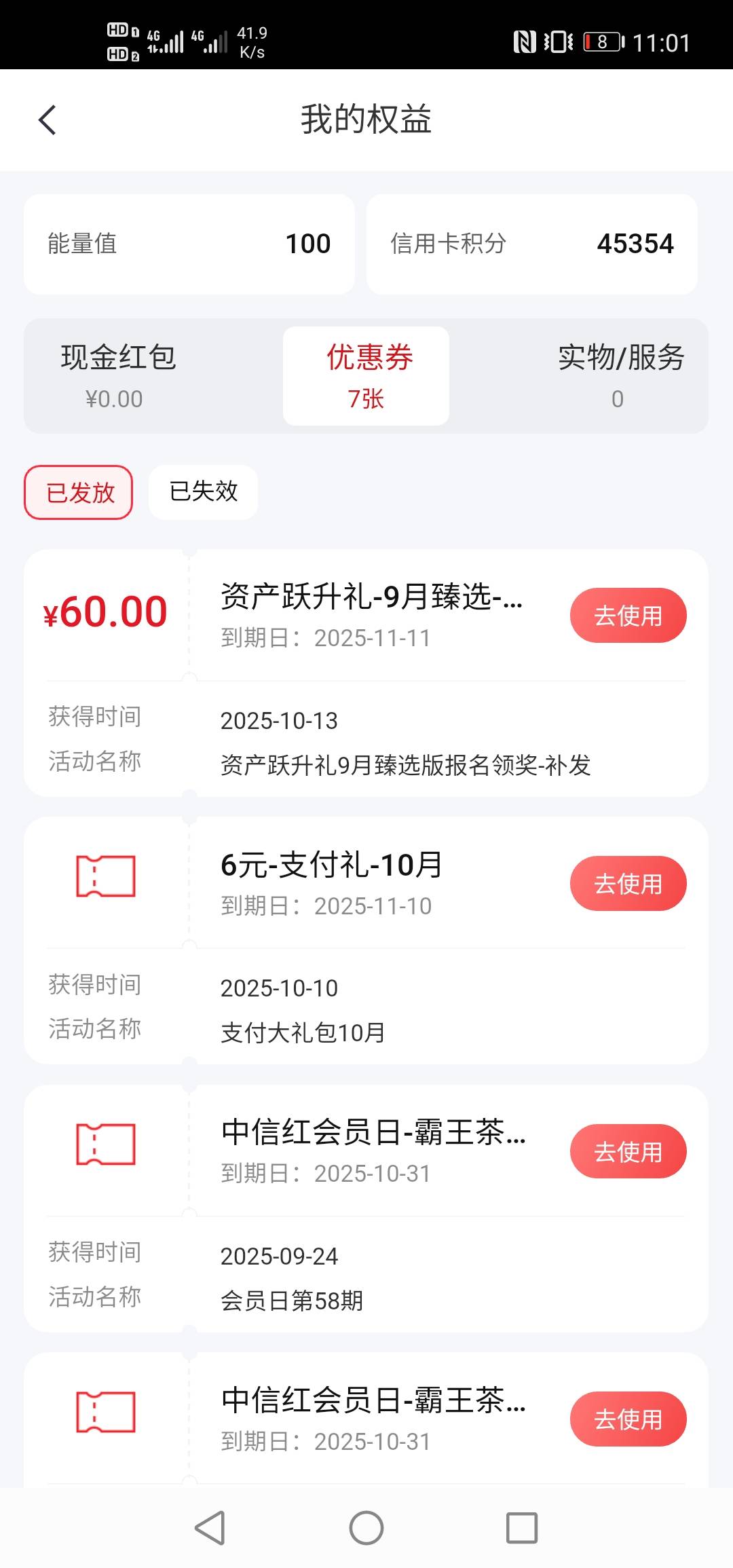733x1568 pixels.
Task: Show coupons under 已失效
Action: click(203, 492)
